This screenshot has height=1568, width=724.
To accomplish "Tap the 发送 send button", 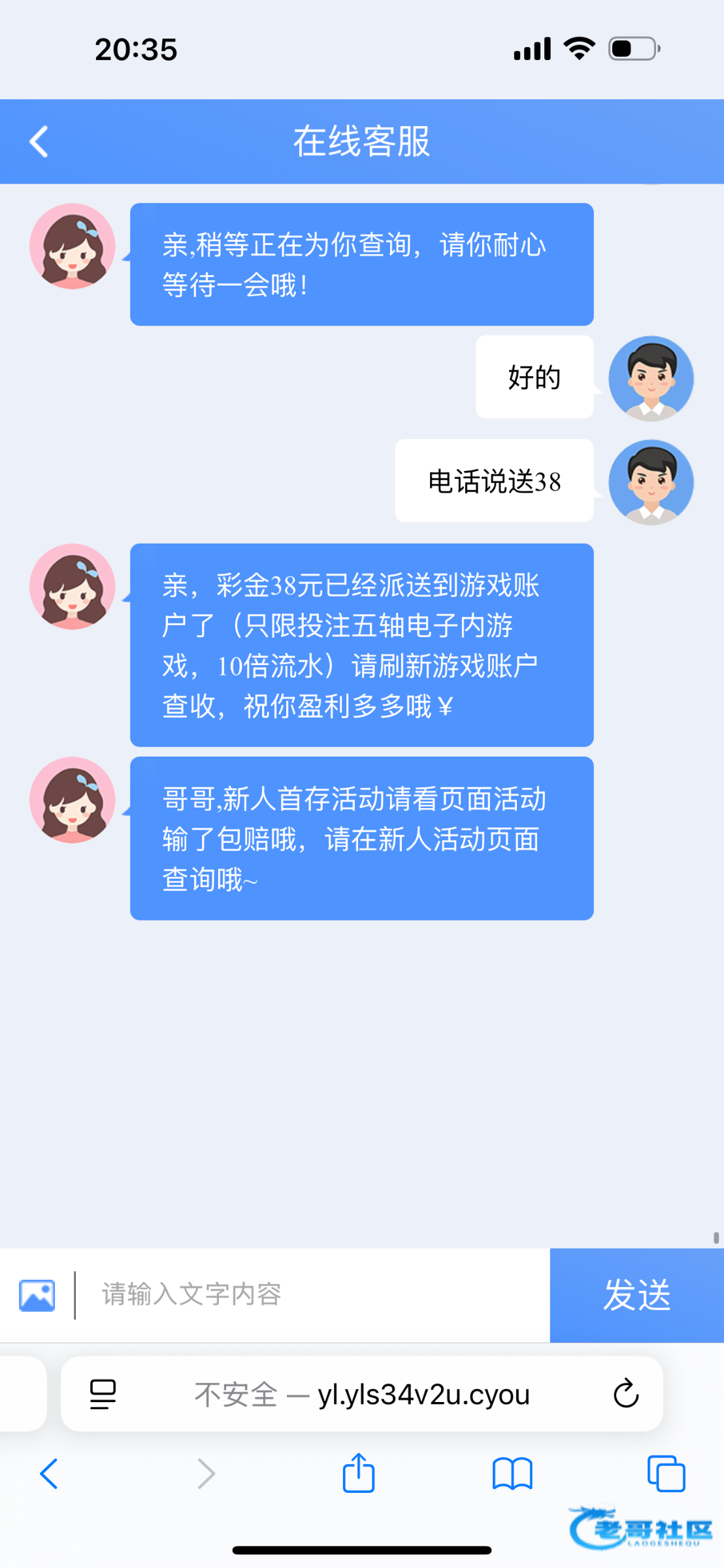I will coord(636,1295).
